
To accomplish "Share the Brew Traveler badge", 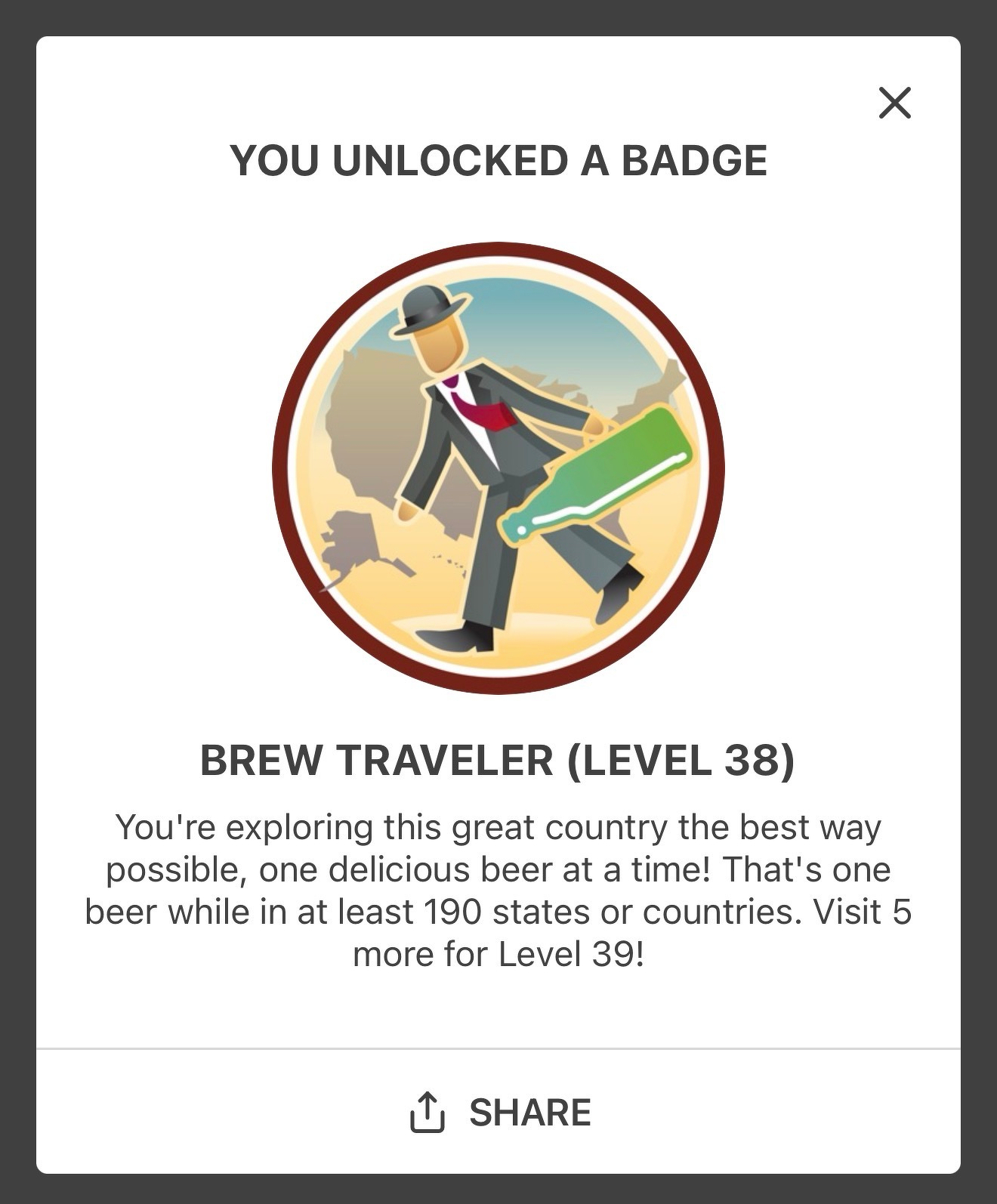I will [499, 1112].
